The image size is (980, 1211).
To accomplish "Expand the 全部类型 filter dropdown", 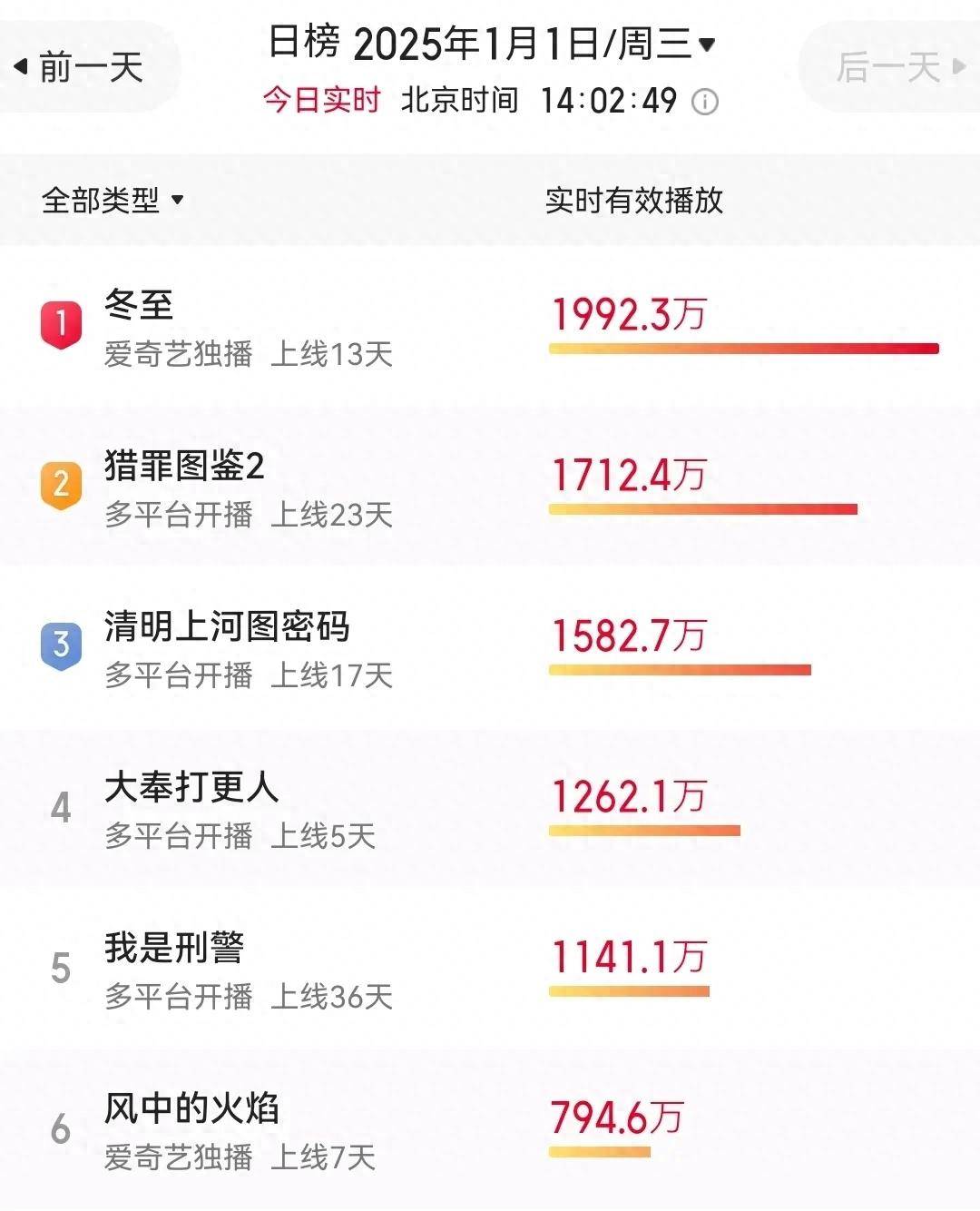I will [113, 201].
